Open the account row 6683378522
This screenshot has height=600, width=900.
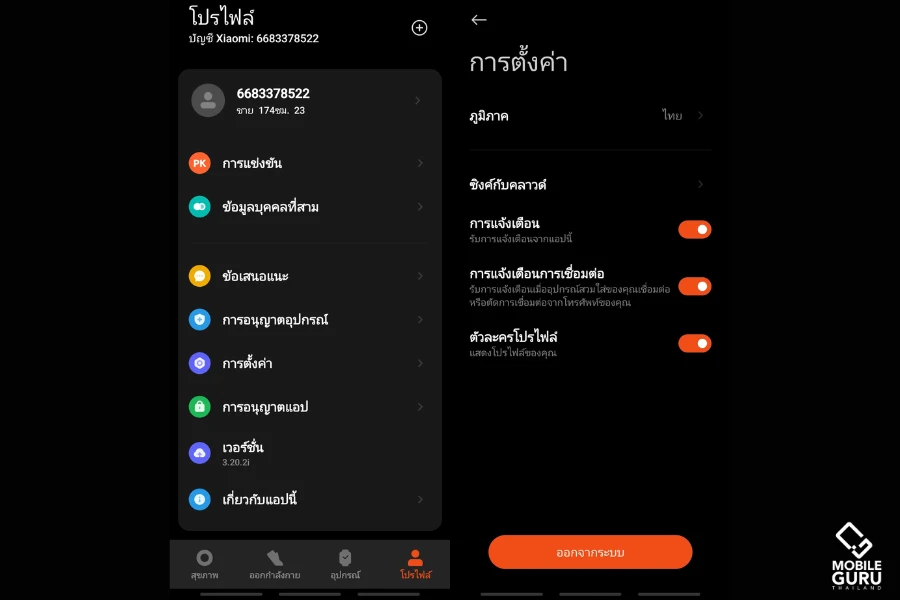(309, 100)
